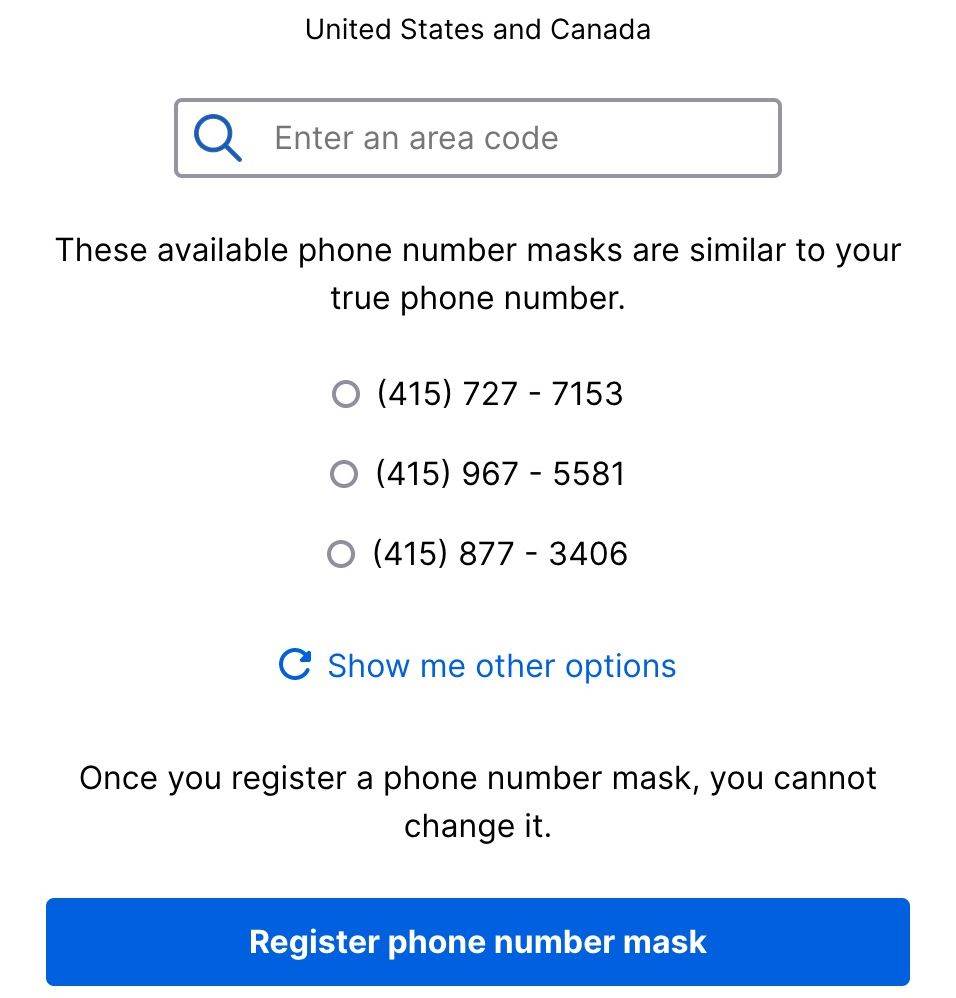956x998 pixels.
Task: Register phone number mask
Action: pyautogui.click(x=478, y=942)
